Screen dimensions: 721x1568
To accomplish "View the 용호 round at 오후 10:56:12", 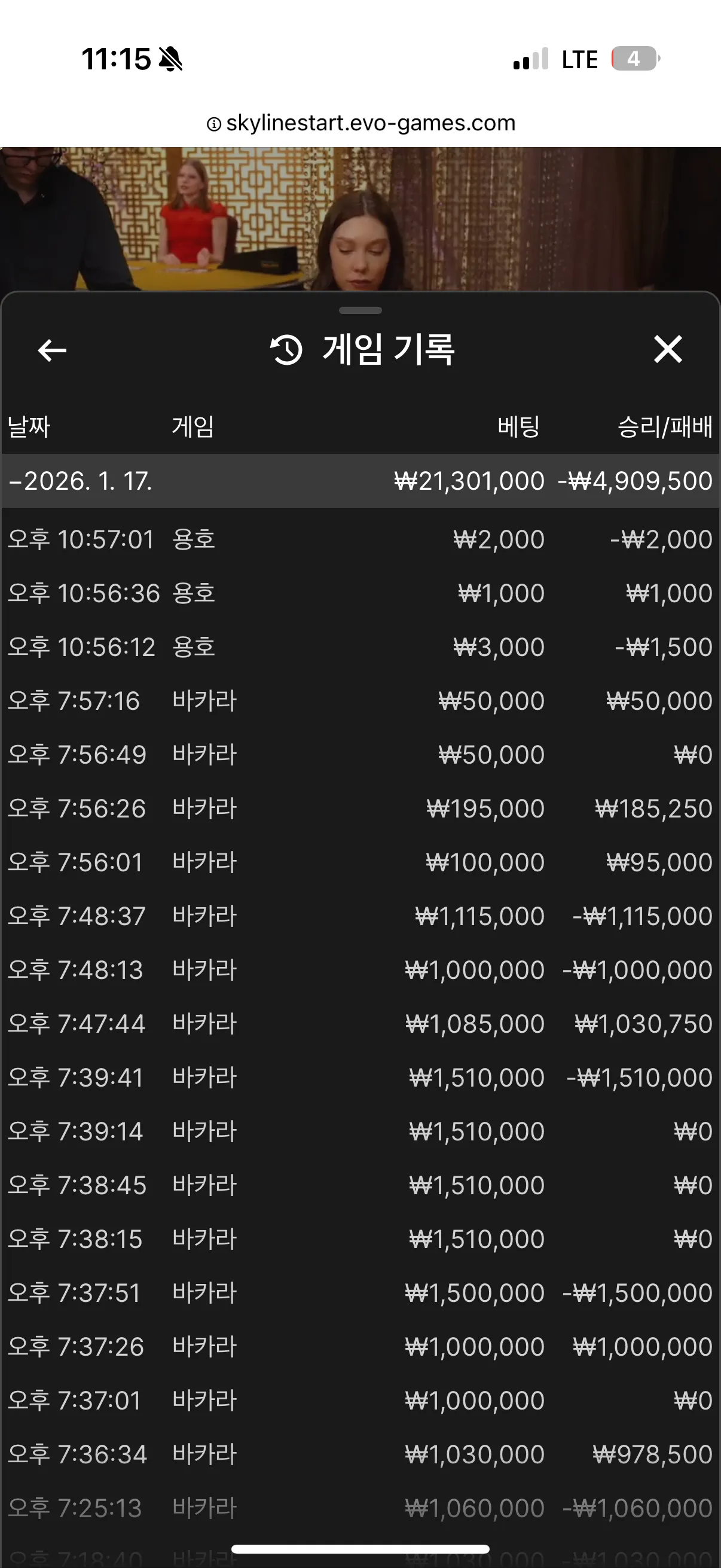I will [x=360, y=647].
